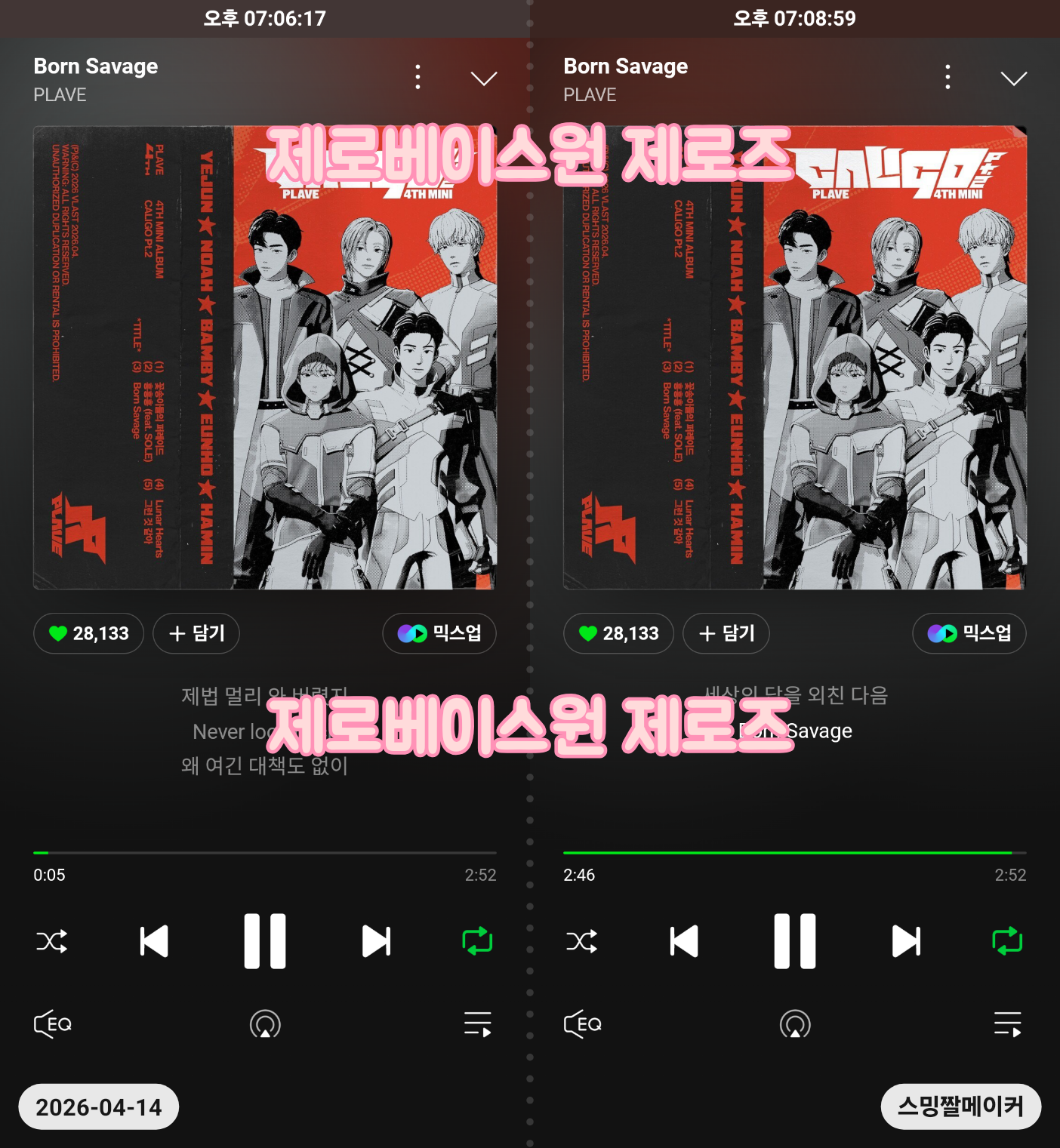Open the current playlist queue icon
Screen dimensions: 1060x1148
[477, 1023]
